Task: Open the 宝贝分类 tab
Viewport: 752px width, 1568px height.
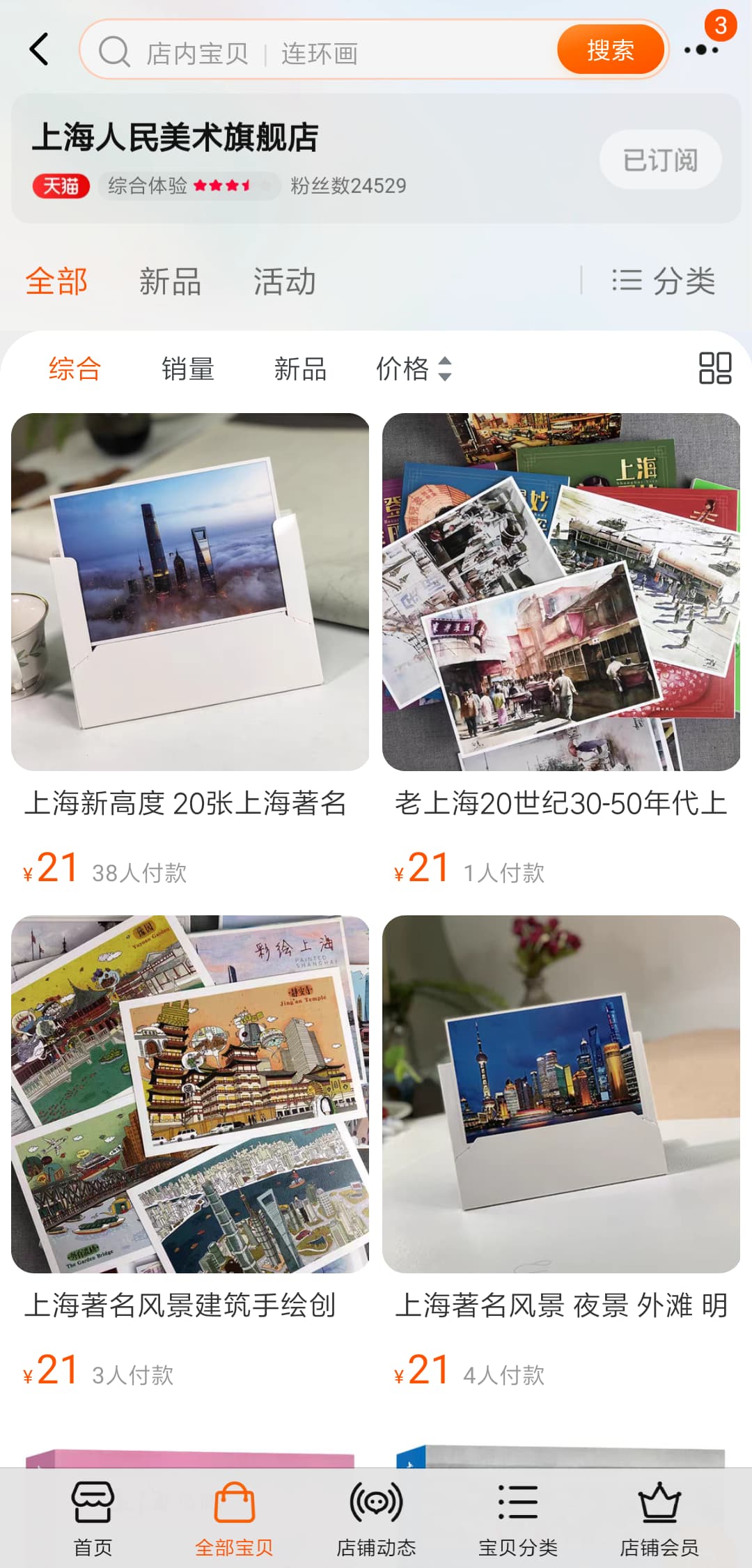Action: [x=518, y=1519]
